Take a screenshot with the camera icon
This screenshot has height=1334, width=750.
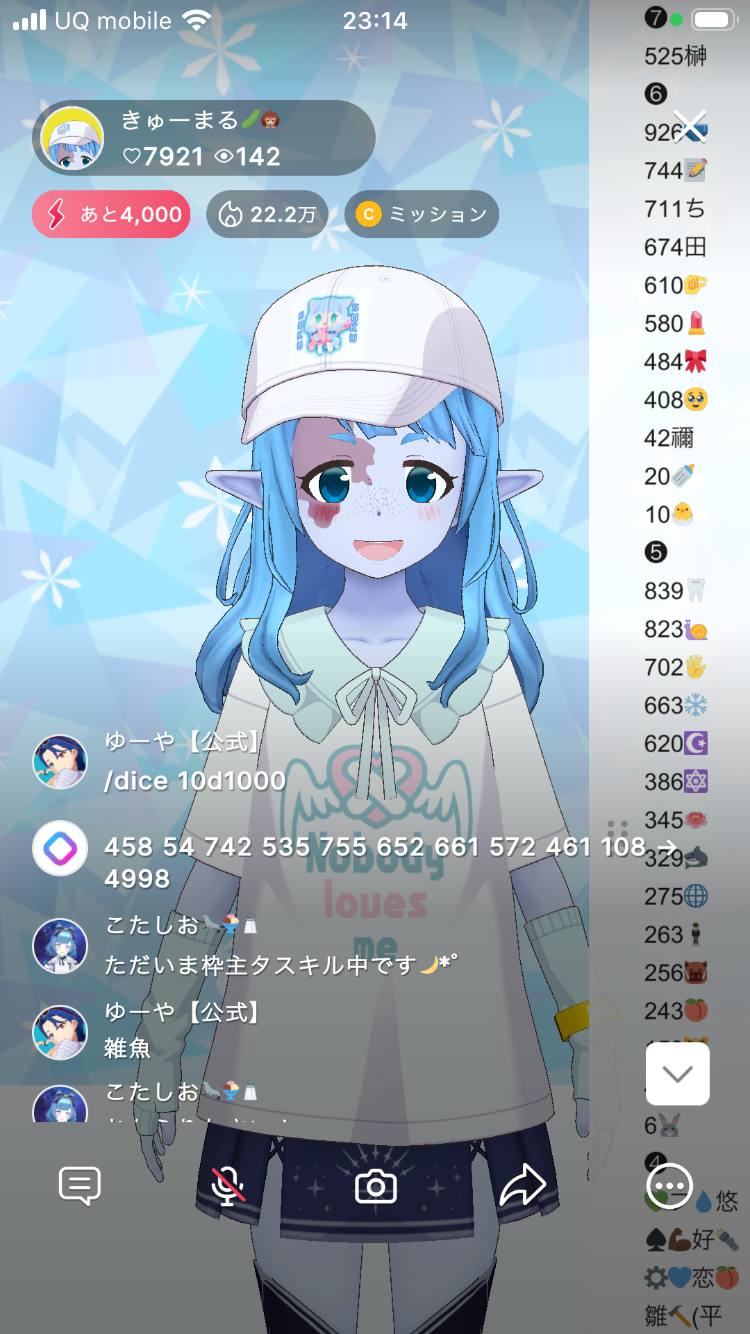point(376,1186)
